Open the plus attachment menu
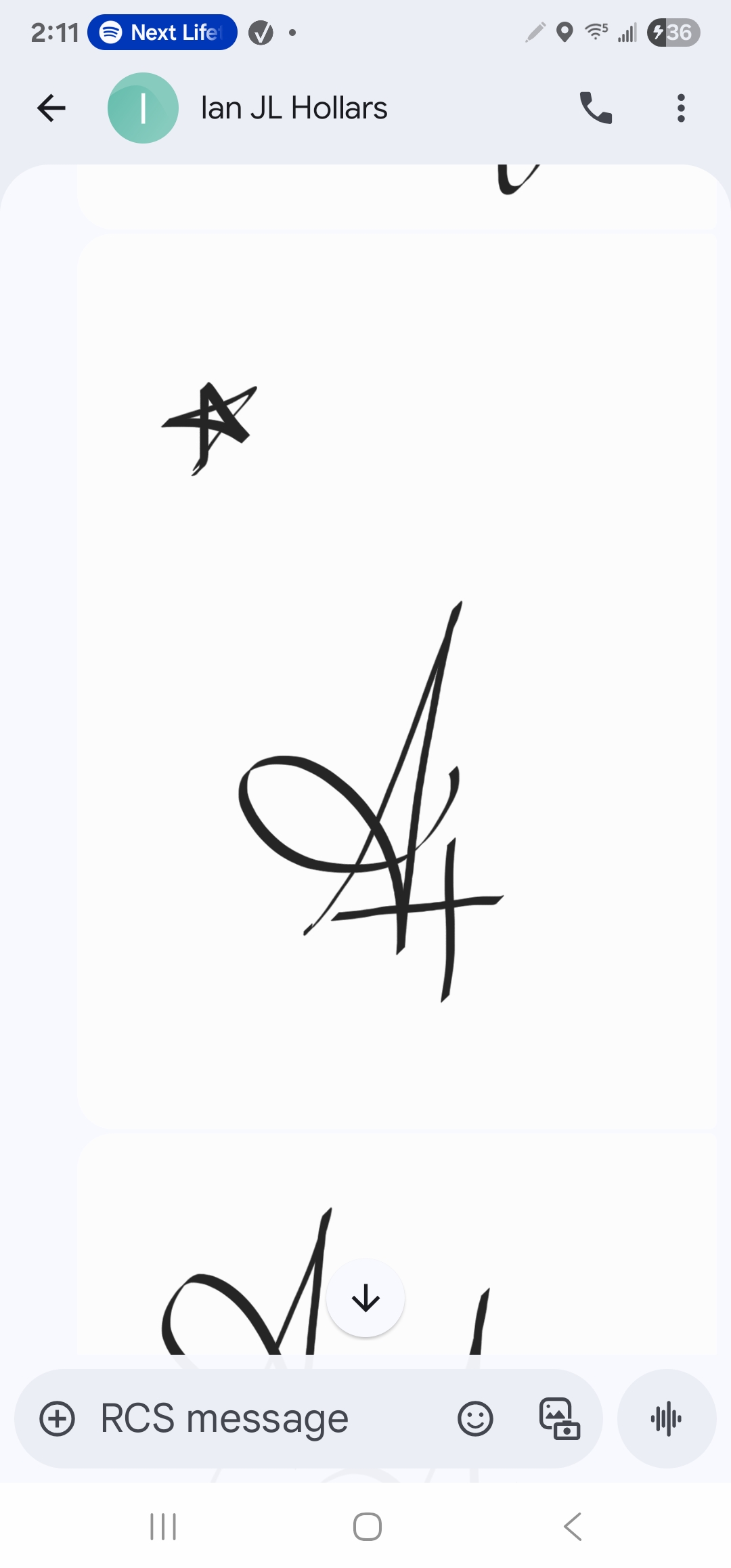 point(58,1419)
